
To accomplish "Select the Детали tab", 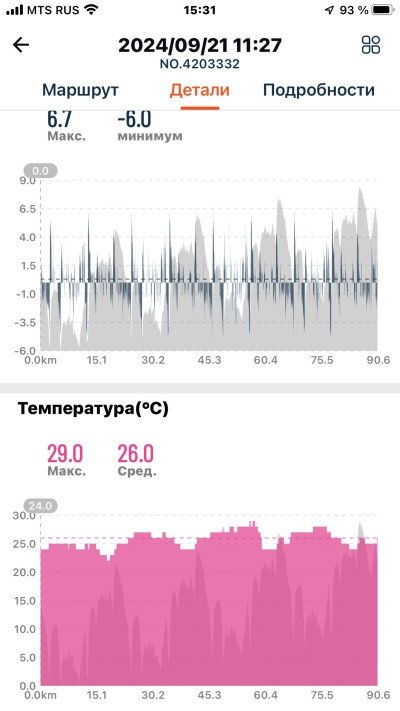I will [200, 90].
